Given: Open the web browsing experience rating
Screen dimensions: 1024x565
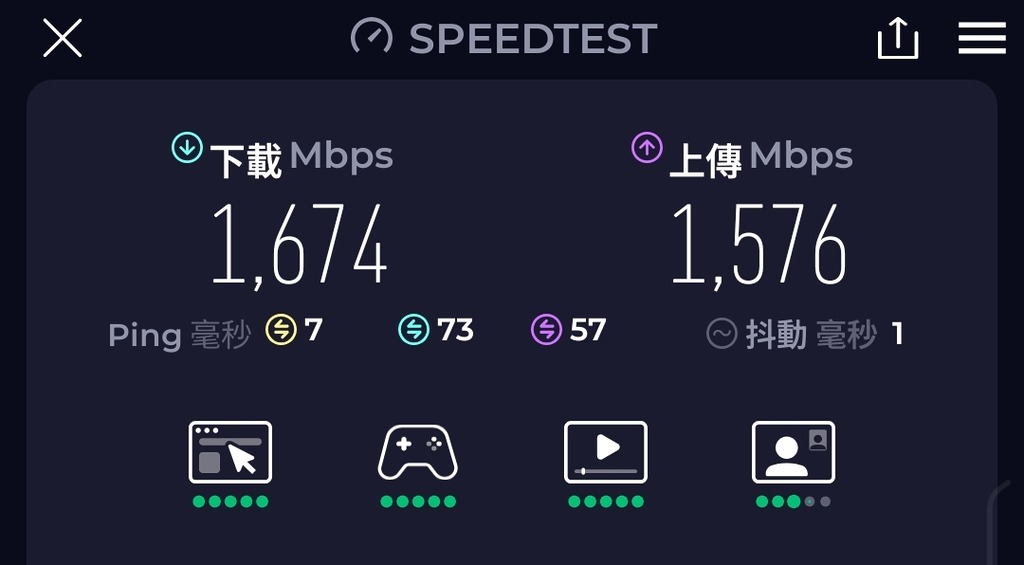Looking at the screenshot, I should click(230, 453).
